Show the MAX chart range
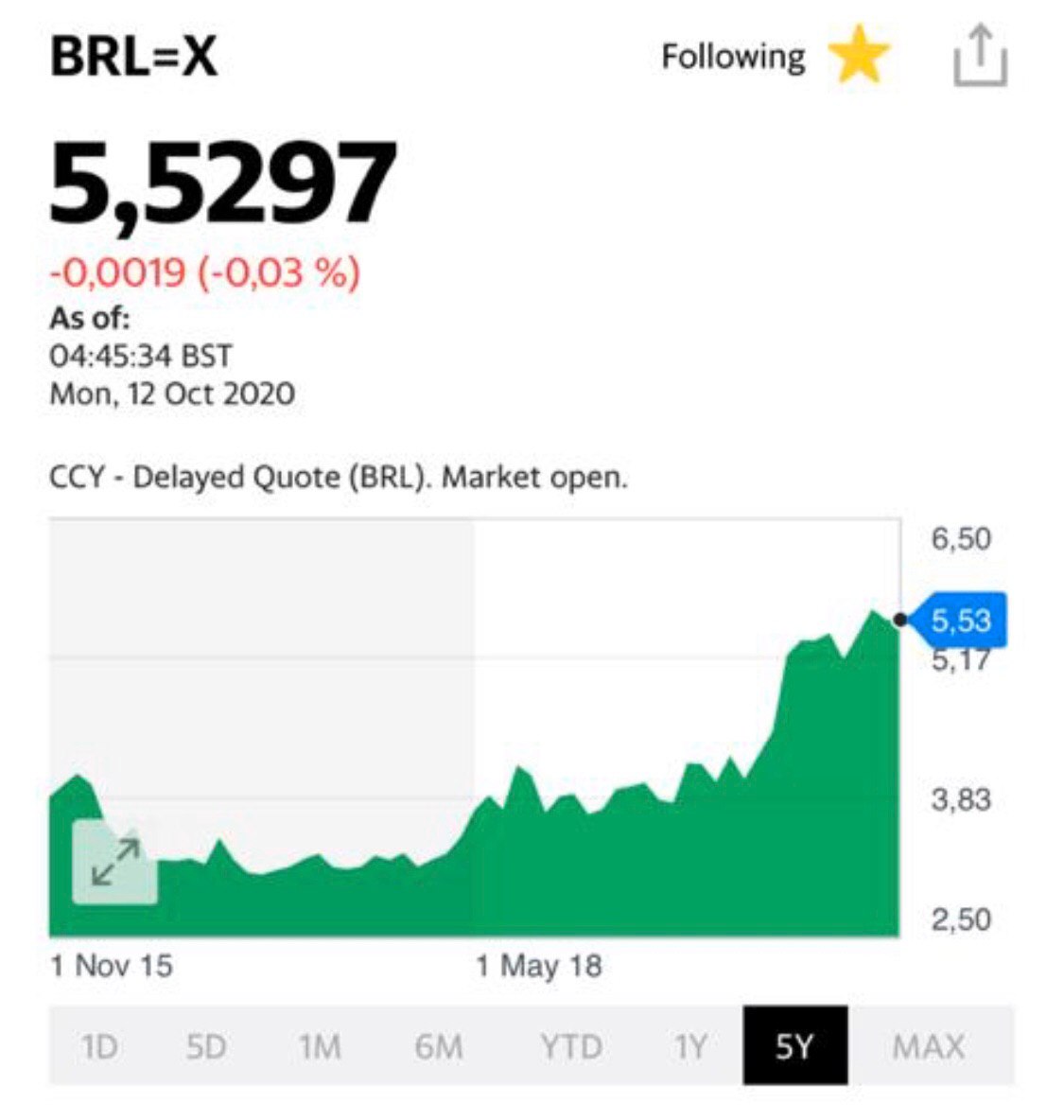The height and width of the screenshot is (1120, 1064). click(928, 1047)
